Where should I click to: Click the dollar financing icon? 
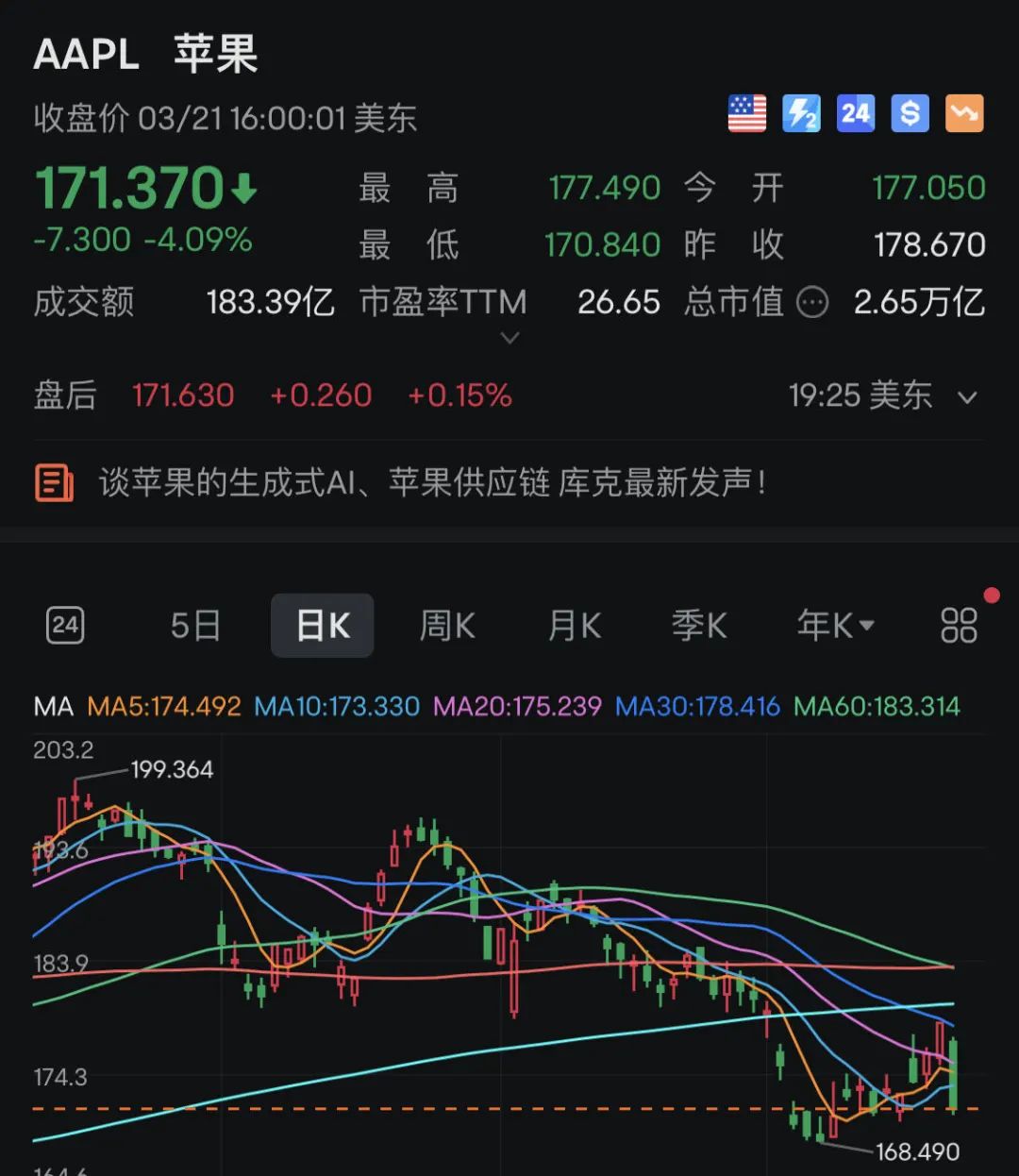pos(909,113)
